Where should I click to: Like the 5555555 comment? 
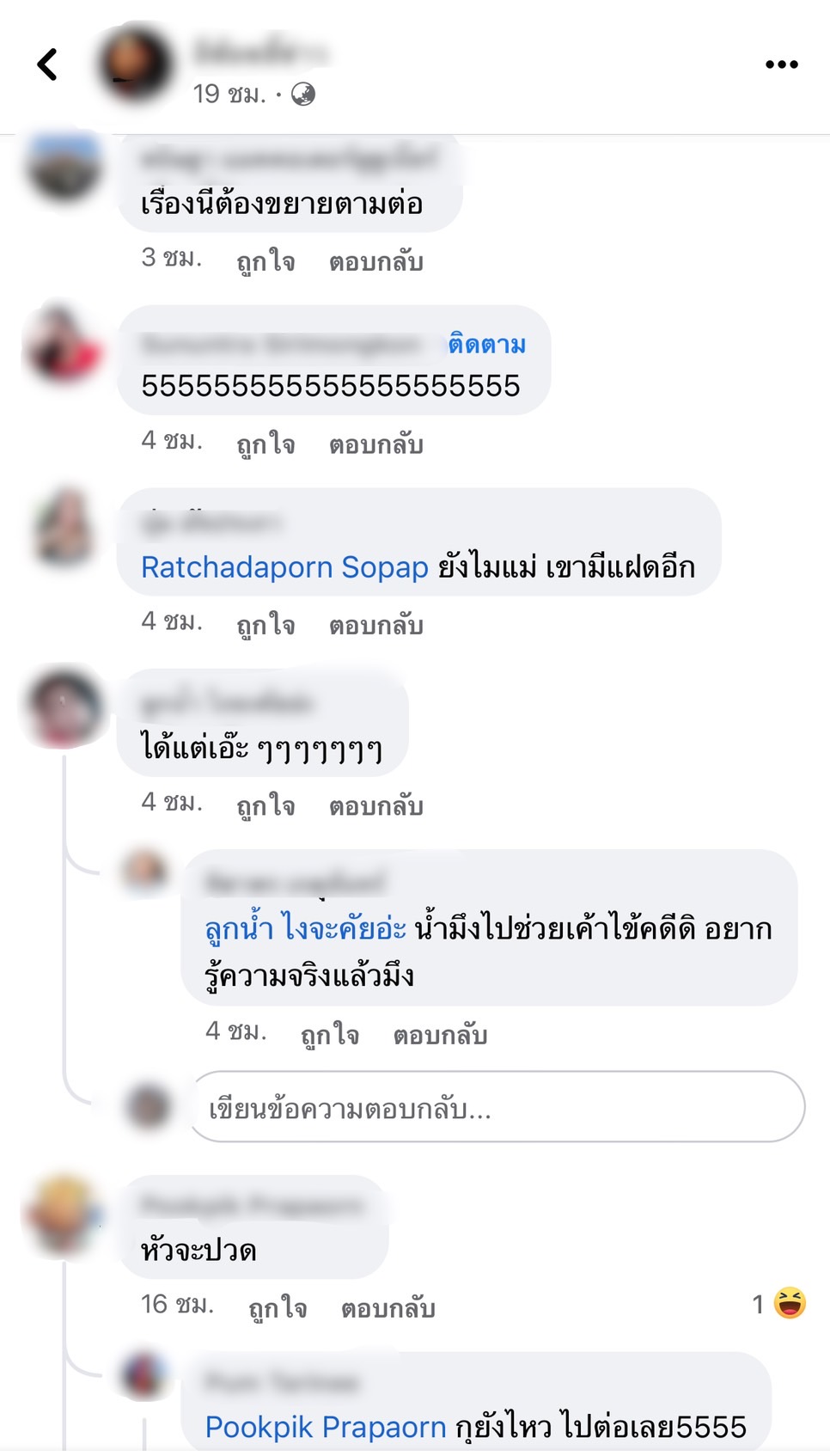[x=265, y=444]
